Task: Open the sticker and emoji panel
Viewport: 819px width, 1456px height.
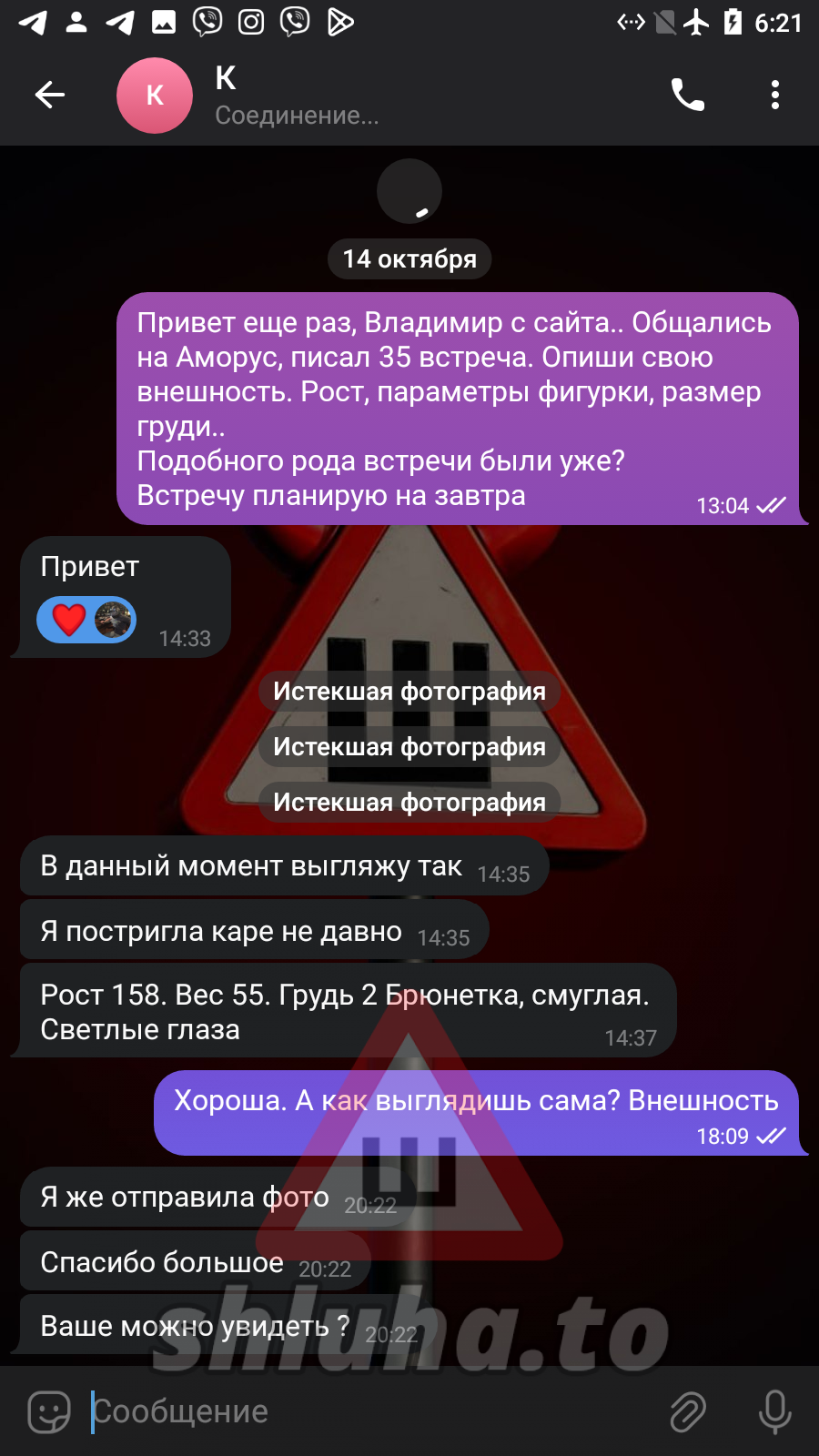Action: (49, 1412)
